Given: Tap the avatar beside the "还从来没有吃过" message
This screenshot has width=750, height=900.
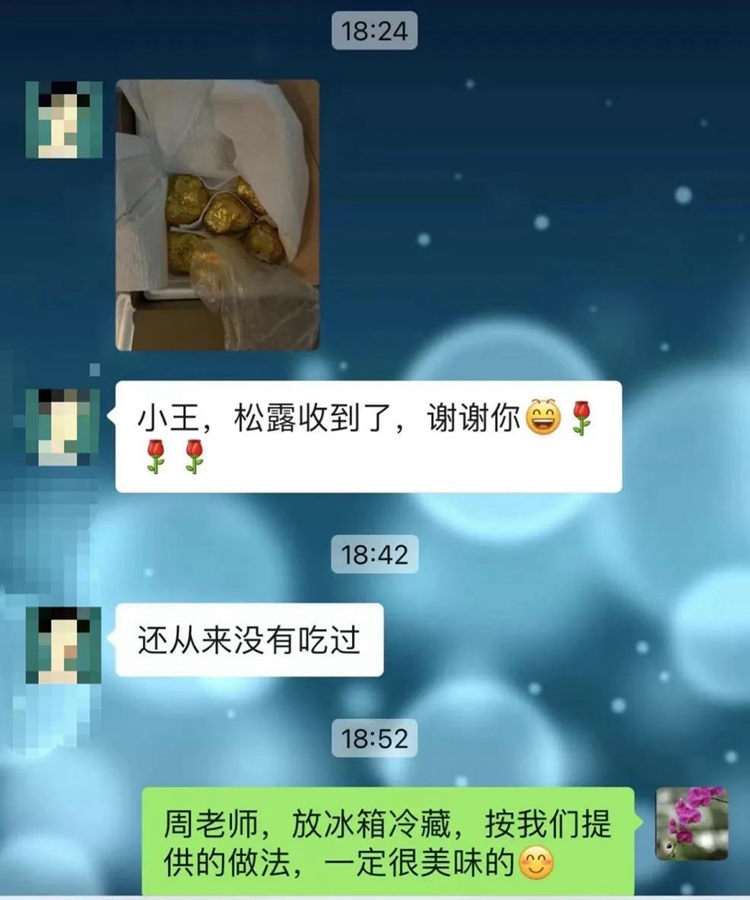Looking at the screenshot, I should click(64, 644).
